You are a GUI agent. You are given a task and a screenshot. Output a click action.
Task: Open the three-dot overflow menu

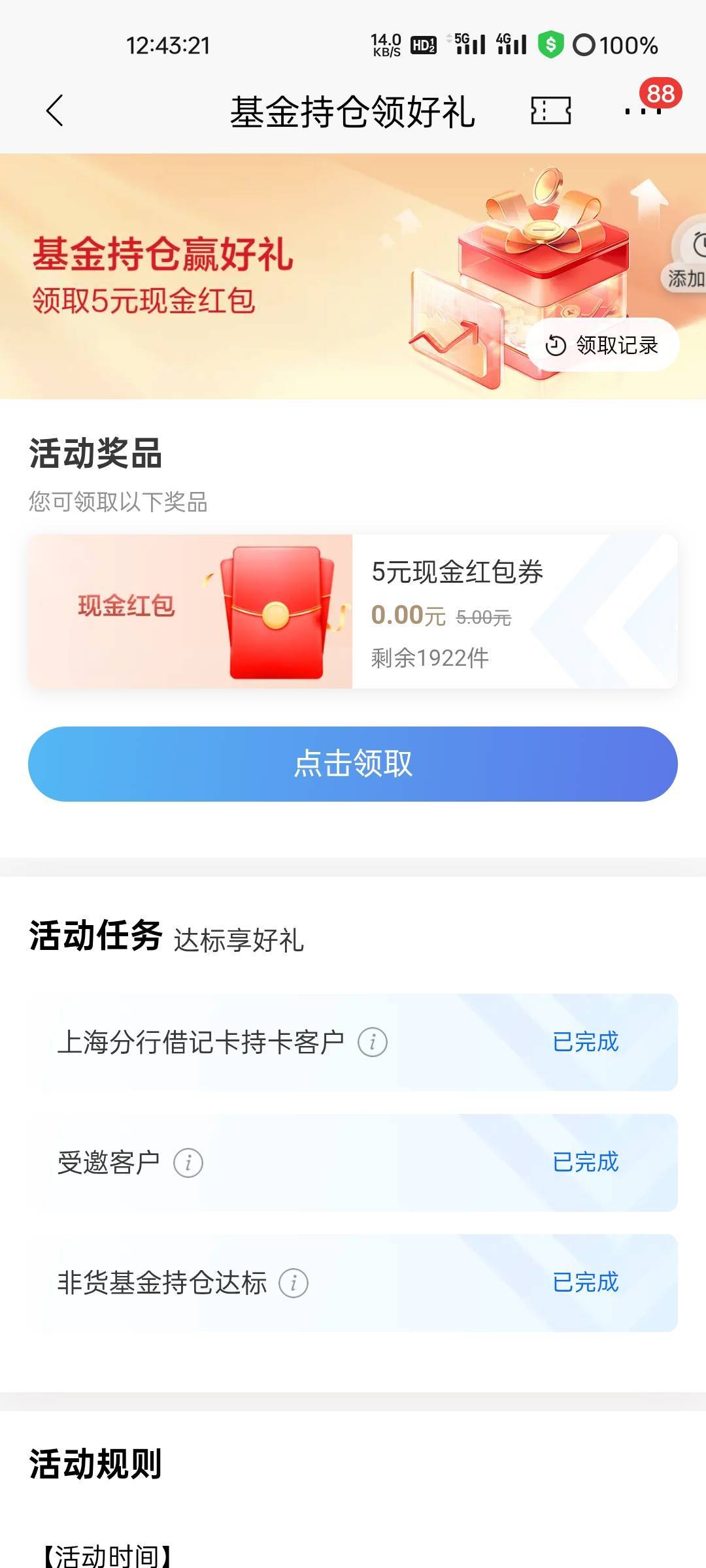pos(643,111)
